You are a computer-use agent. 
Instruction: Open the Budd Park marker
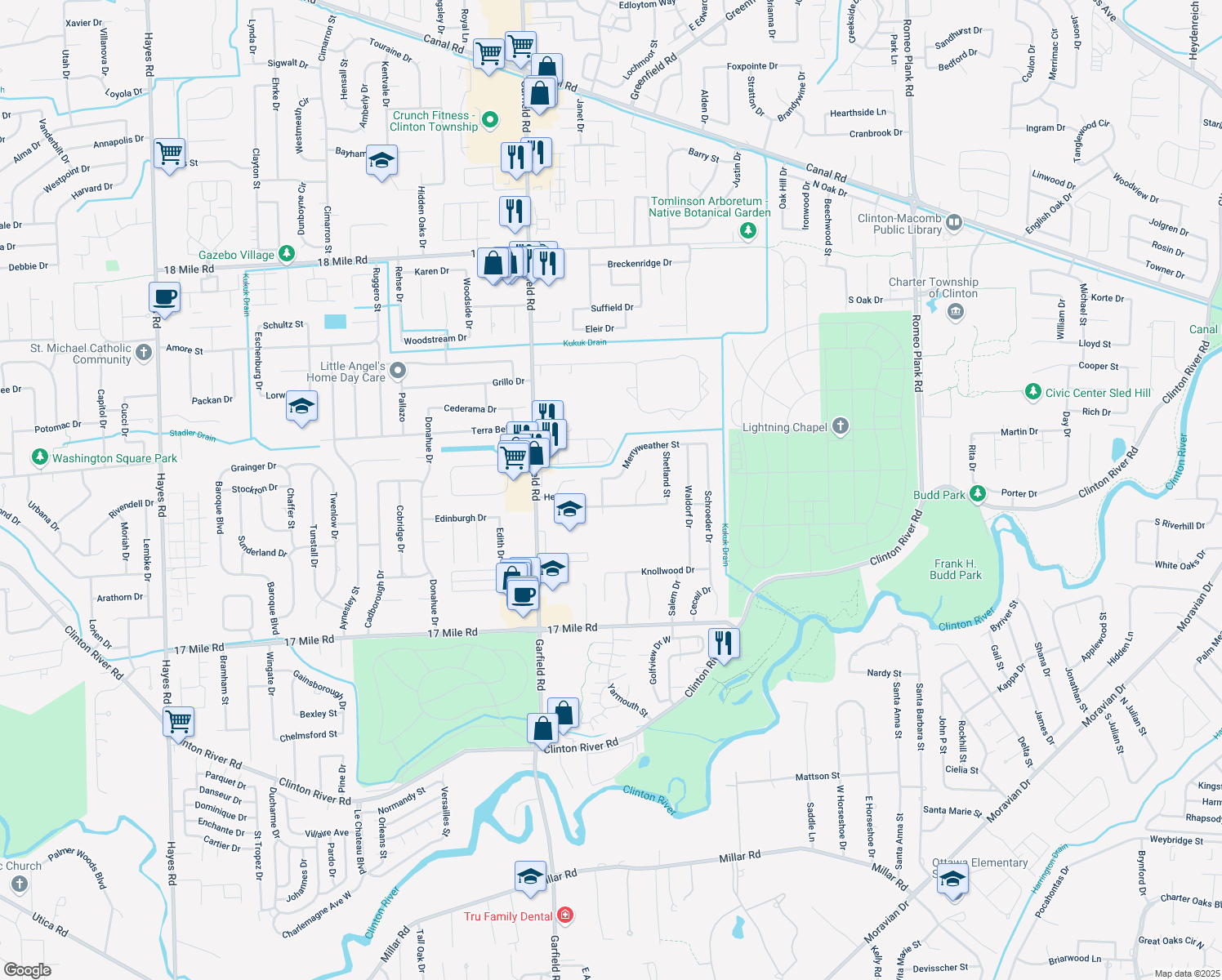coord(978,494)
